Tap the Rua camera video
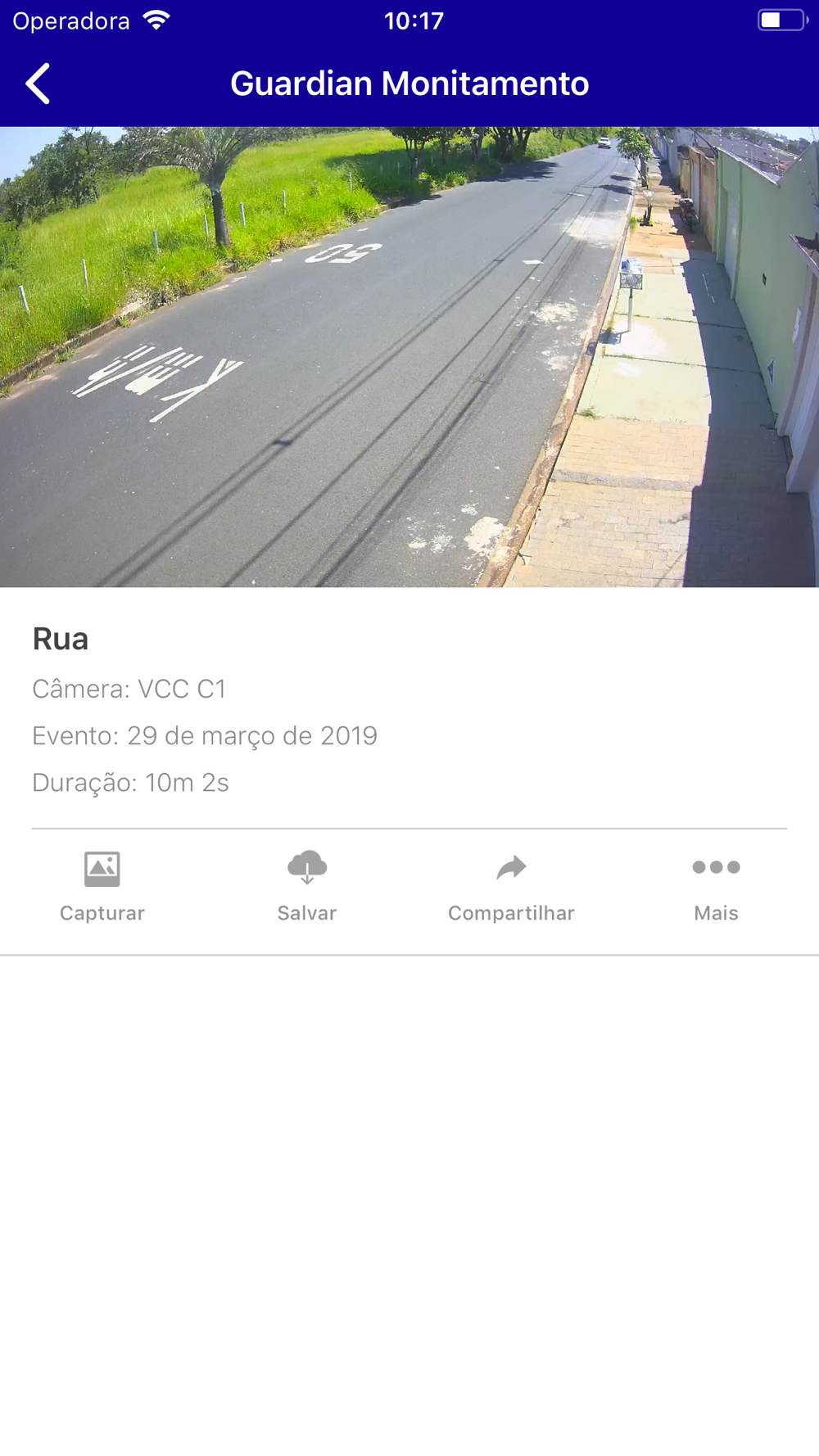Image resolution: width=819 pixels, height=1456 pixels. [409, 357]
